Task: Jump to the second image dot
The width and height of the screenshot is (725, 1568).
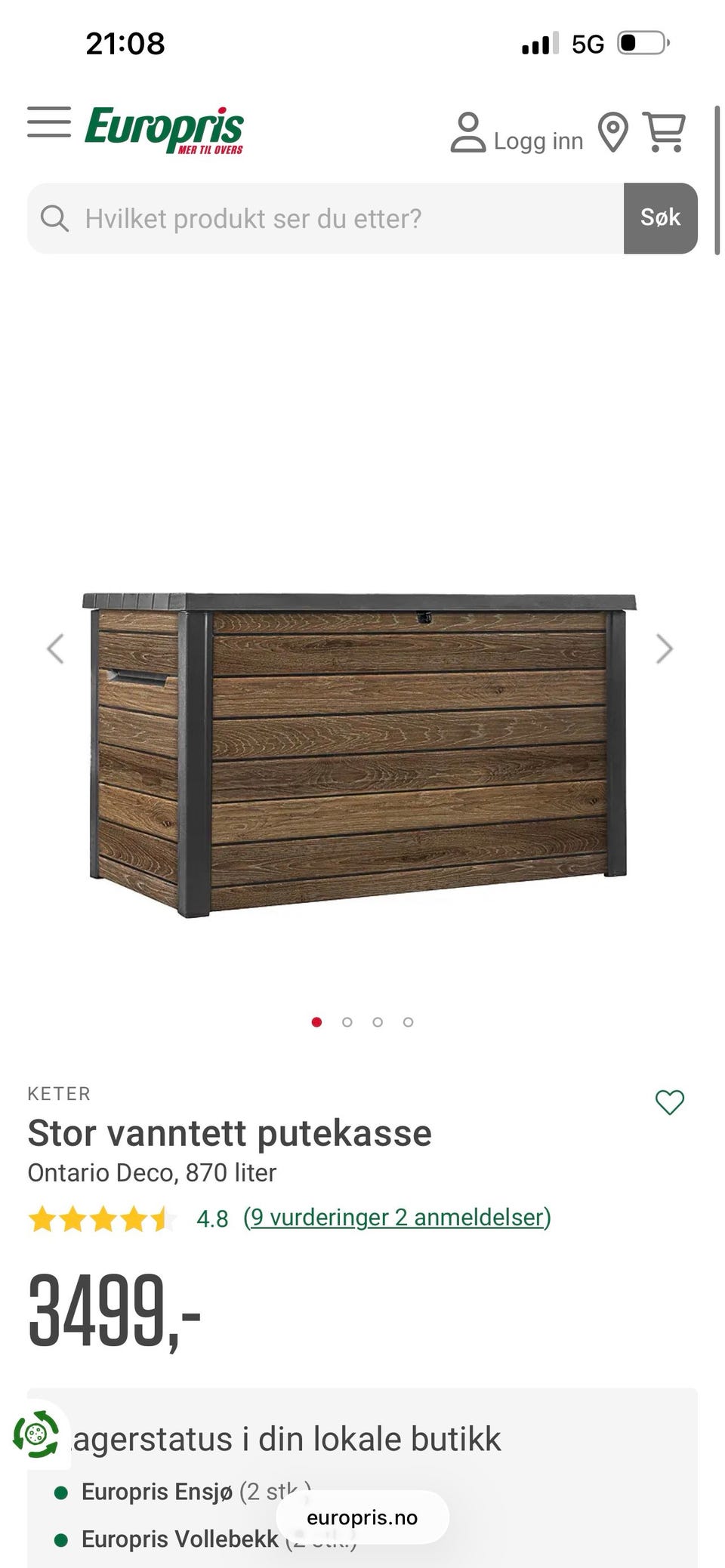Action: coord(347,1022)
